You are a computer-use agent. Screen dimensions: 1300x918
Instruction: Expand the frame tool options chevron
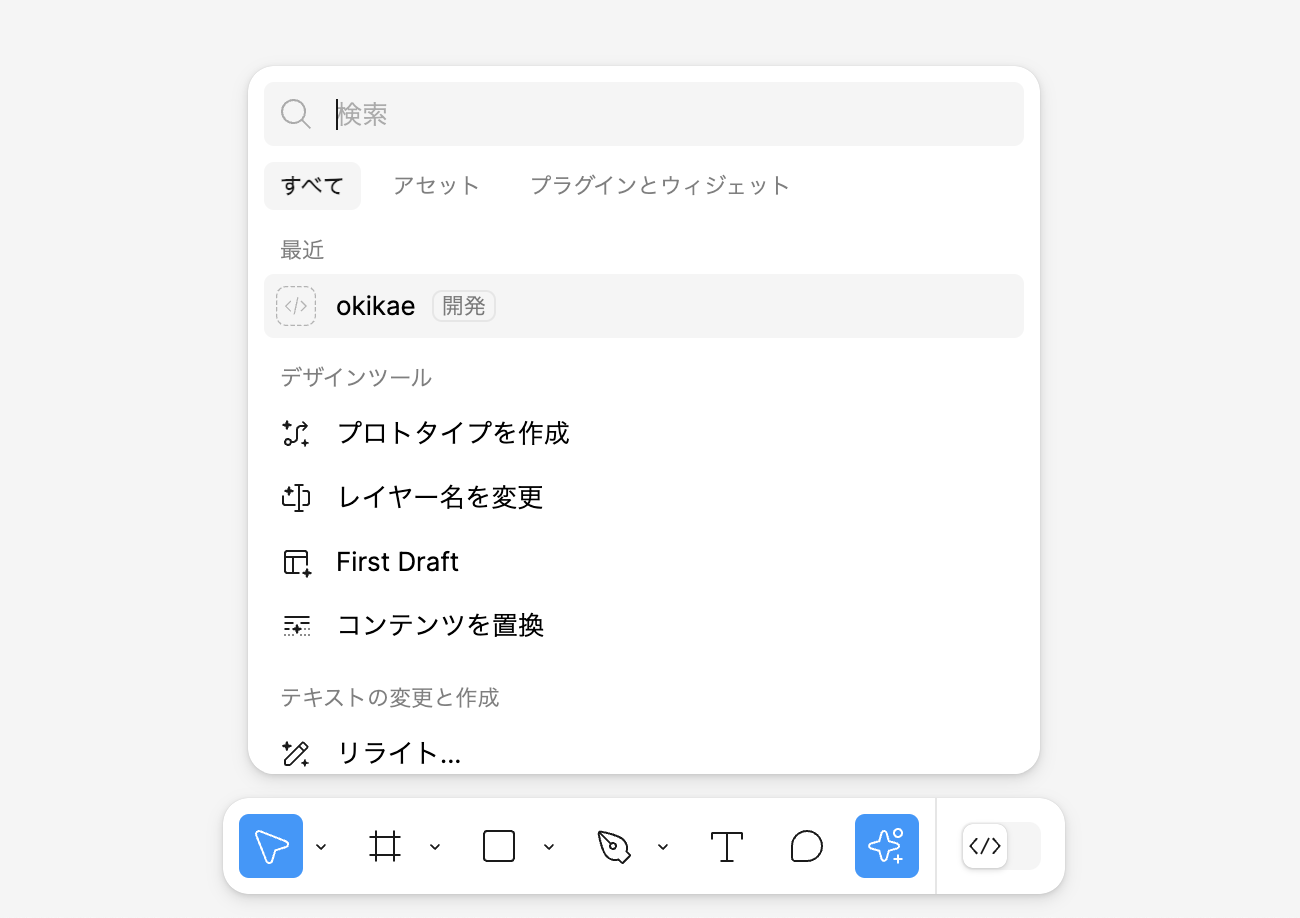coord(435,847)
